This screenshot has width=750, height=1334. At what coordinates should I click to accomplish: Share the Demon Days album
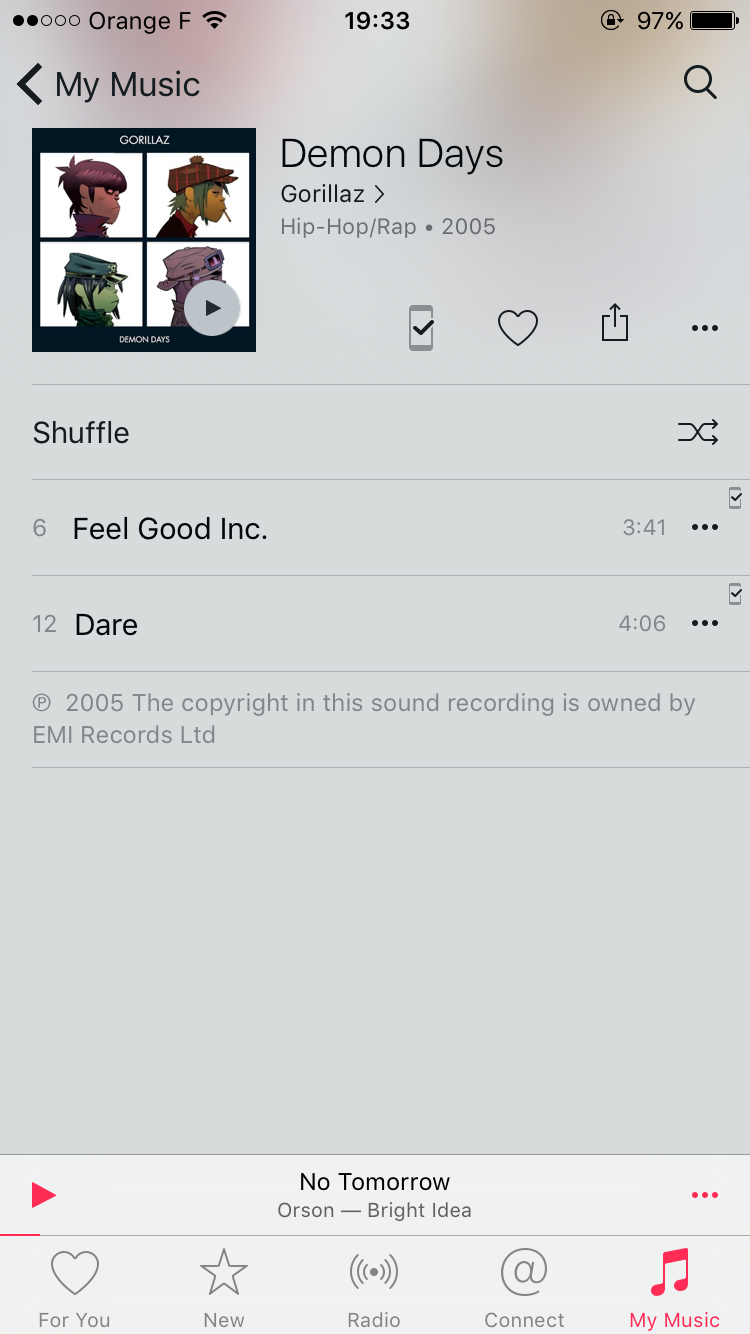pos(614,326)
